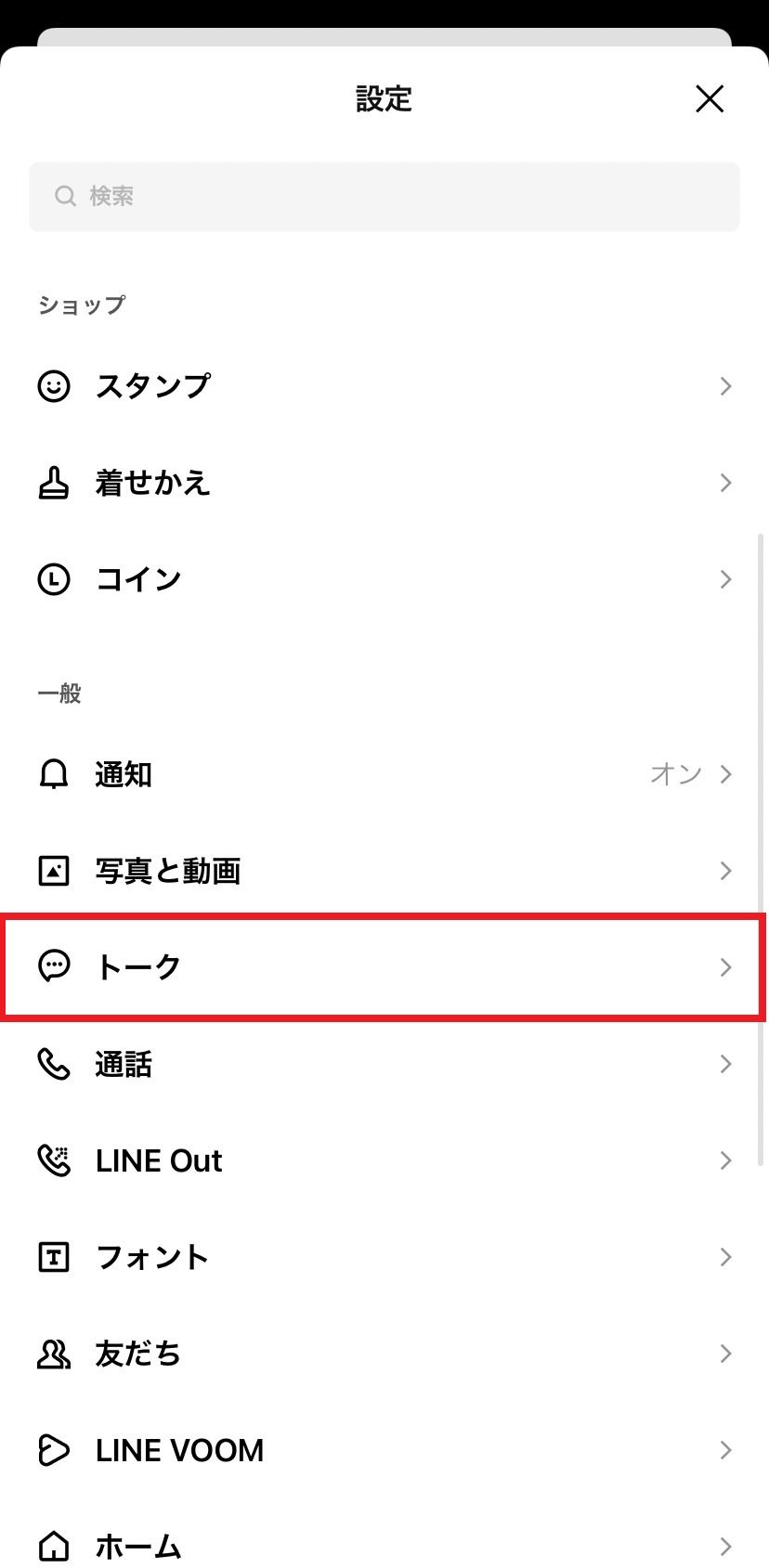Tap the 検索 search field
Screen dimensions: 769x1568
click(384, 196)
